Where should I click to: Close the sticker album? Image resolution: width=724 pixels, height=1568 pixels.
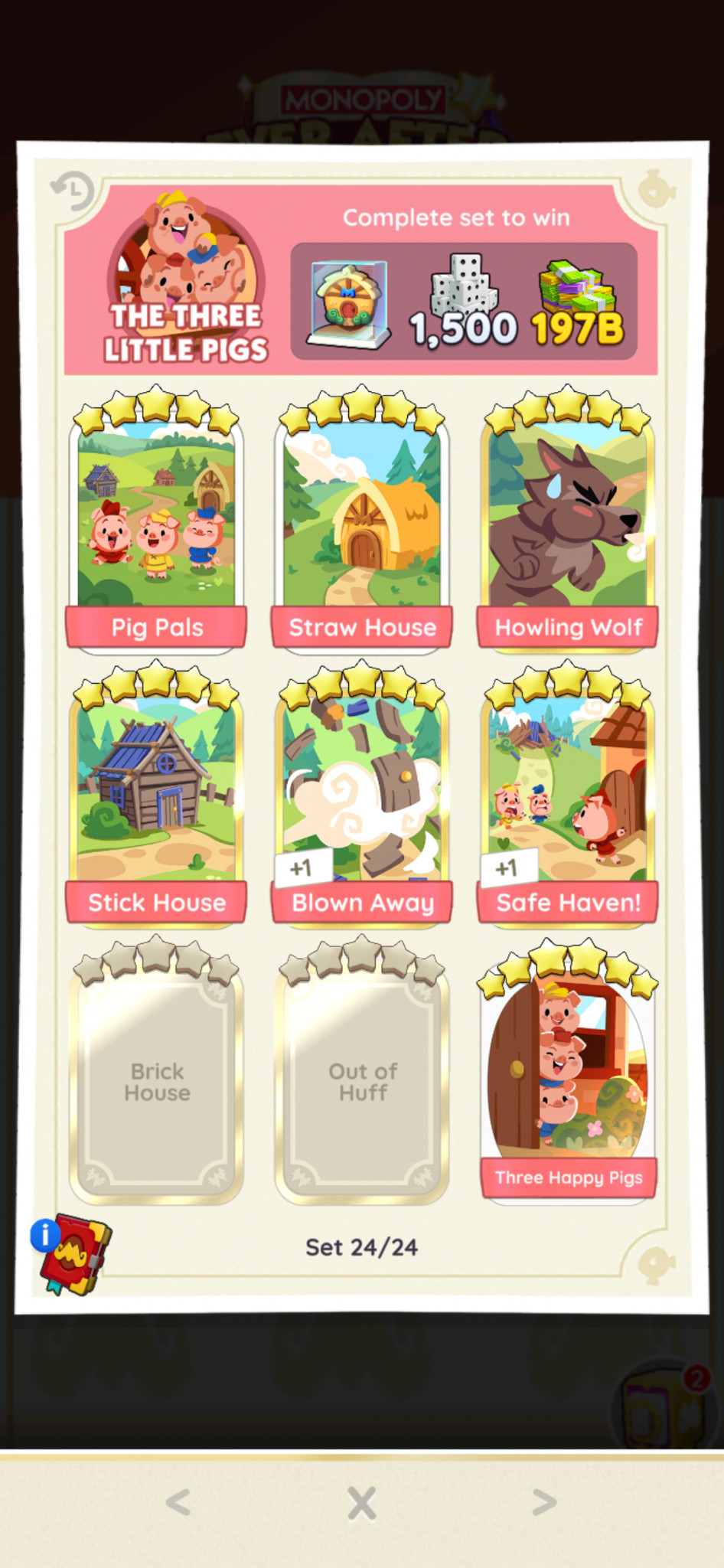click(362, 1503)
